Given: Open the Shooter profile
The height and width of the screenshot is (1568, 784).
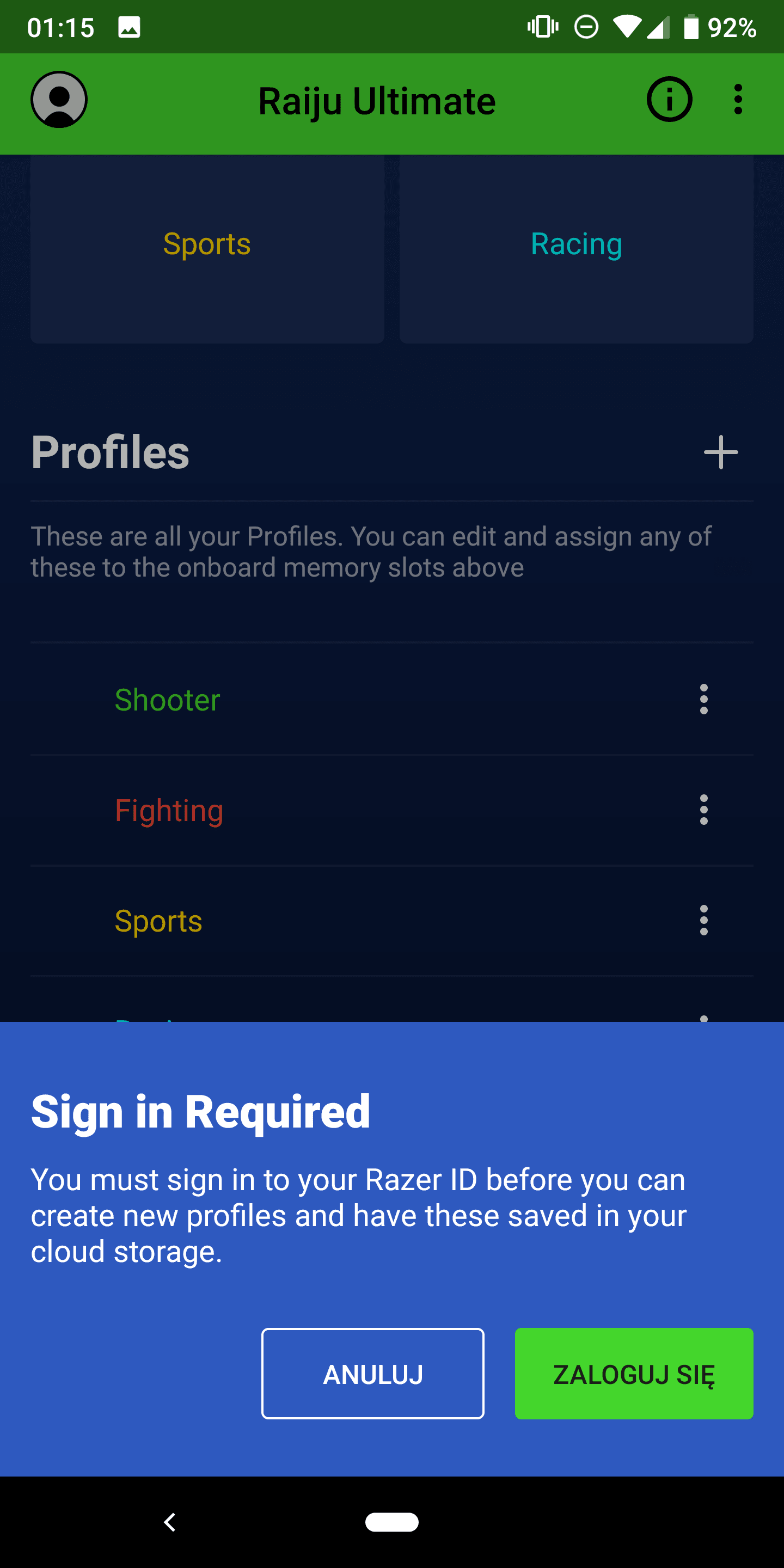Looking at the screenshot, I should click(167, 700).
